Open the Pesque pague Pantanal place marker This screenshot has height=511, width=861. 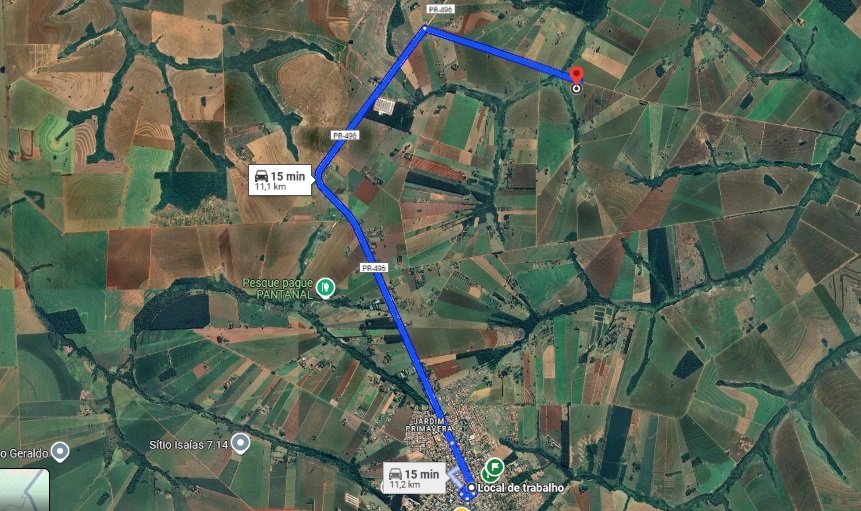click(326, 288)
